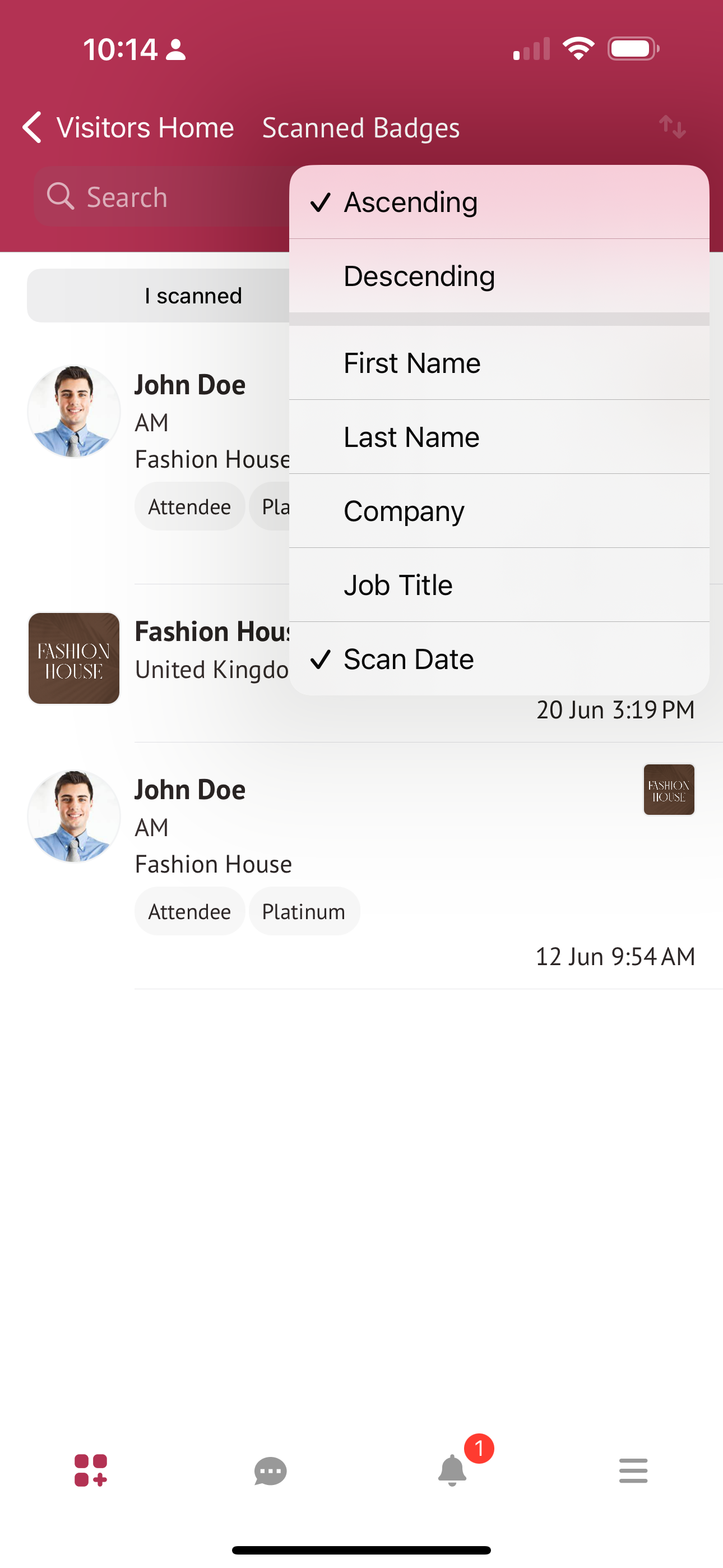Viewport: 723px width, 1568px height.
Task: Open the hamburger menu tab
Action: tap(633, 1470)
